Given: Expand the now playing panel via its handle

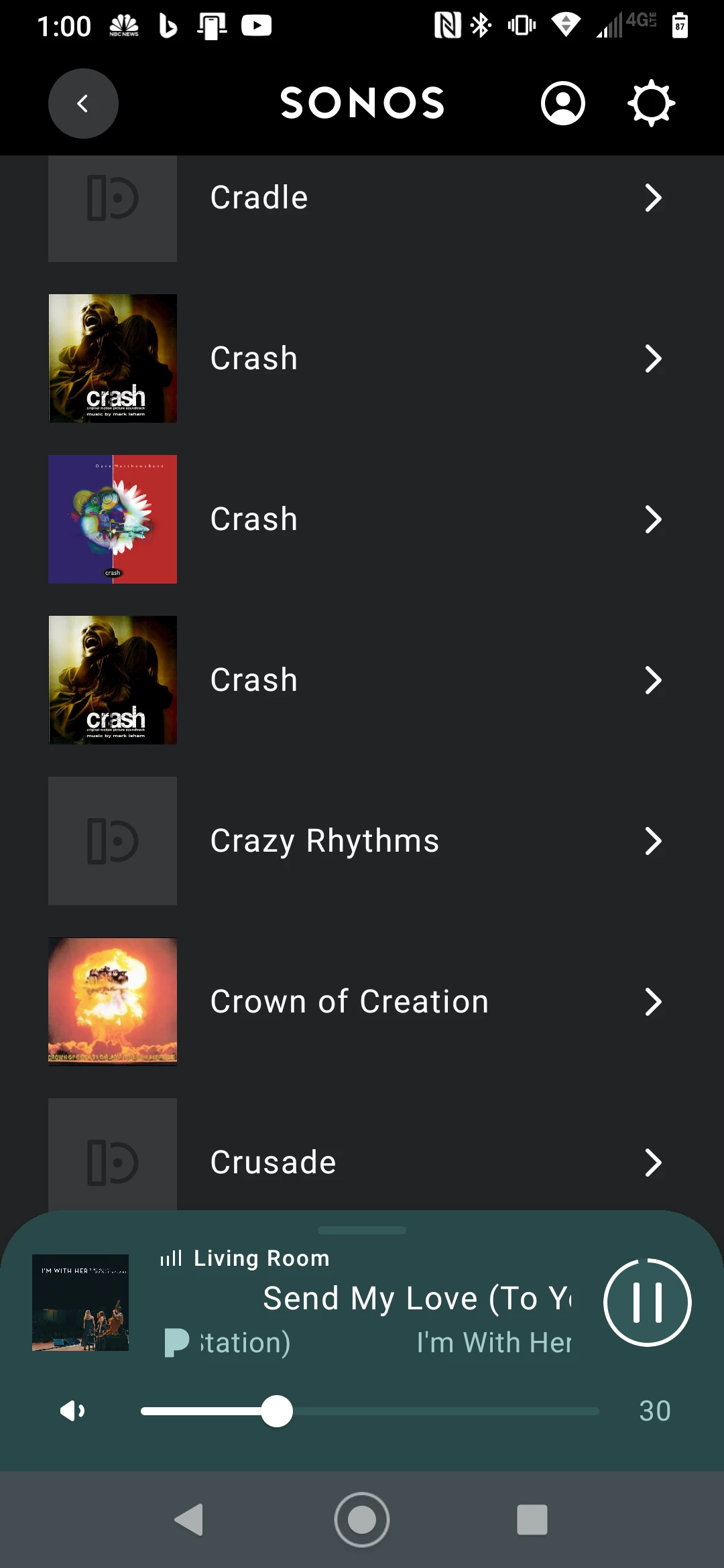Looking at the screenshot, I should [362, 1230].
